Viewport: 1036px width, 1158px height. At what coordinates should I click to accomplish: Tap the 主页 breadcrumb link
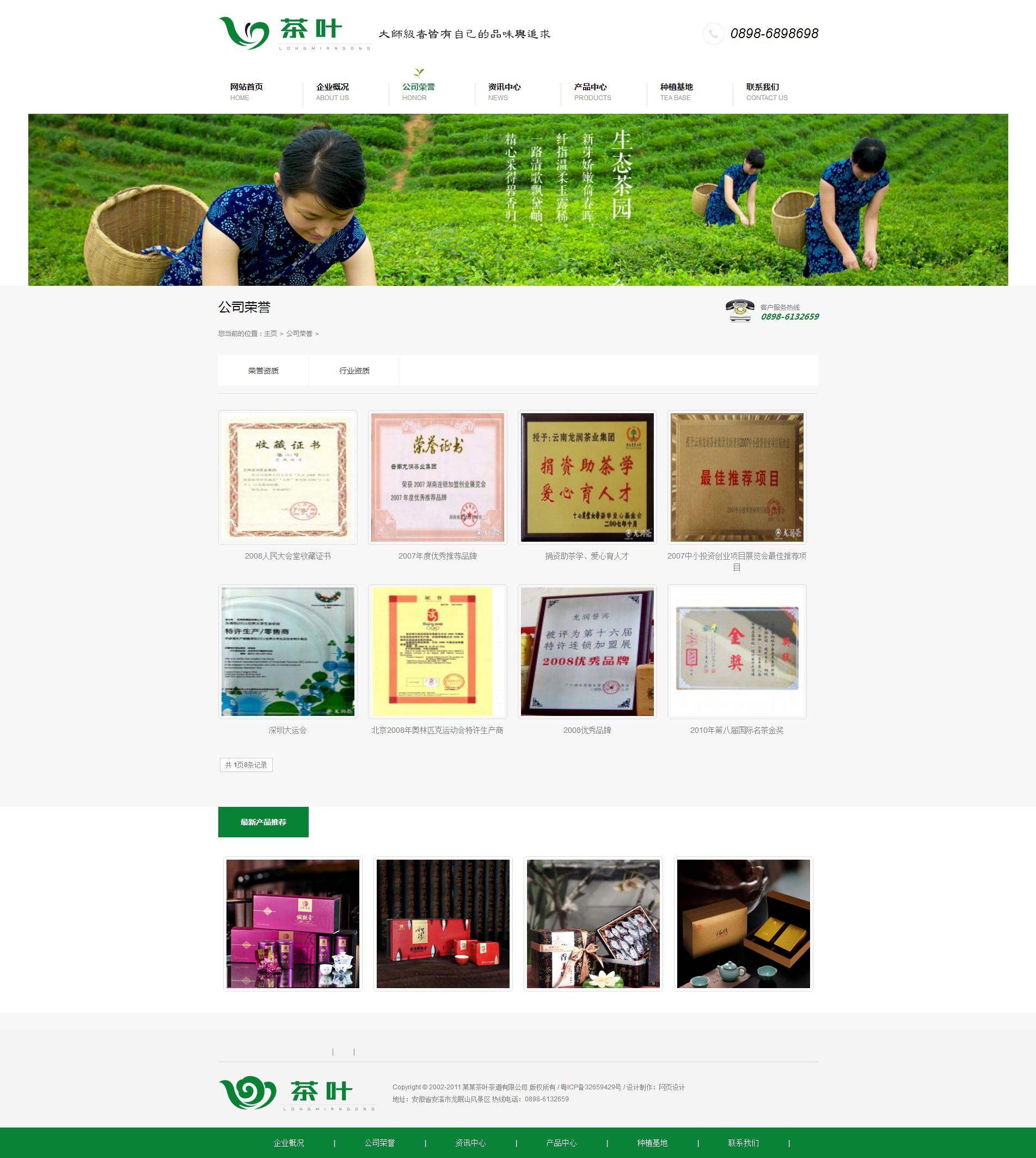pyautogui.click(x=271, y=334)
